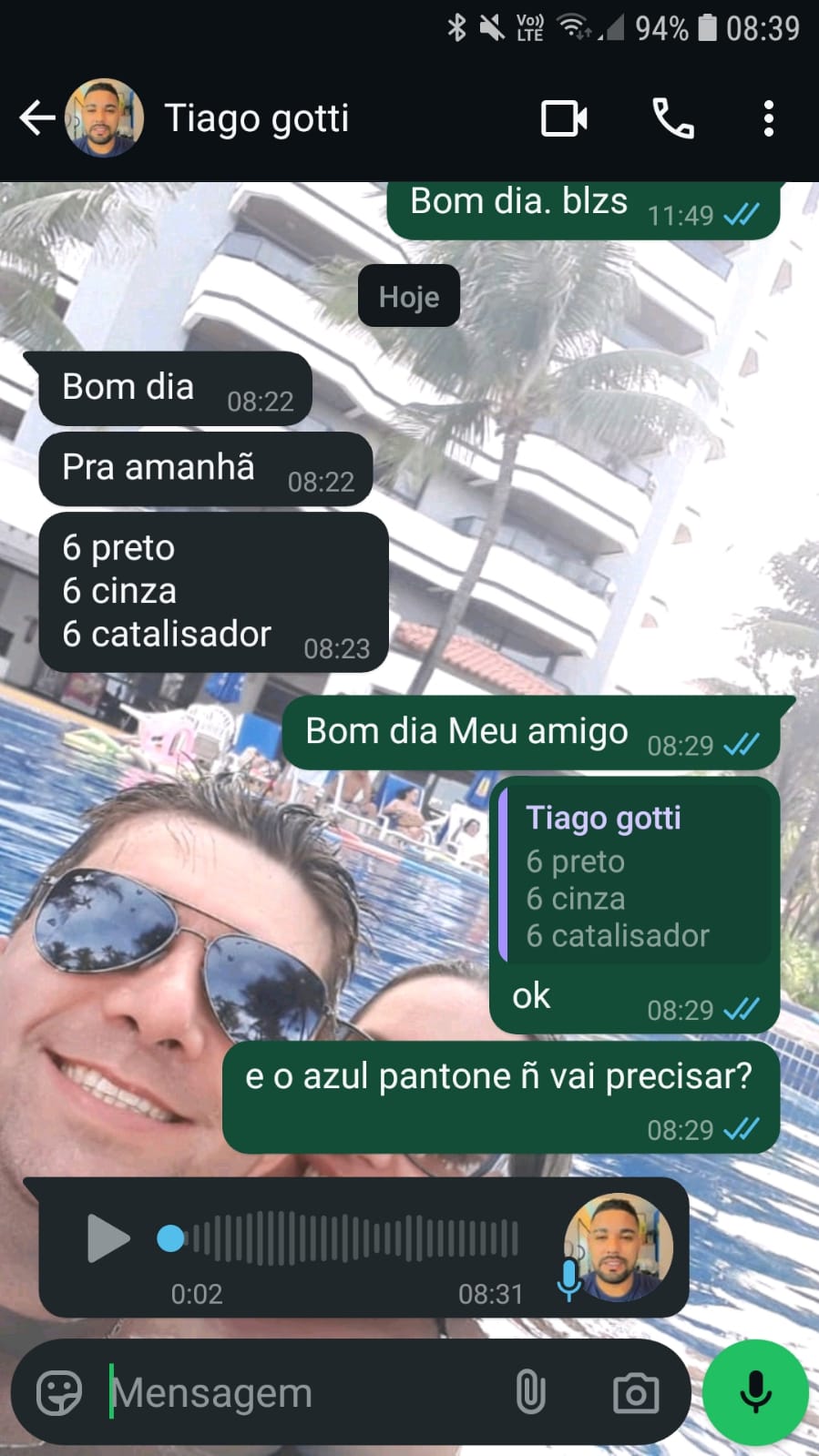The image size is (819, 1456).
Task: Jump to the quoted Tiago gotti message
Action: 635,872
